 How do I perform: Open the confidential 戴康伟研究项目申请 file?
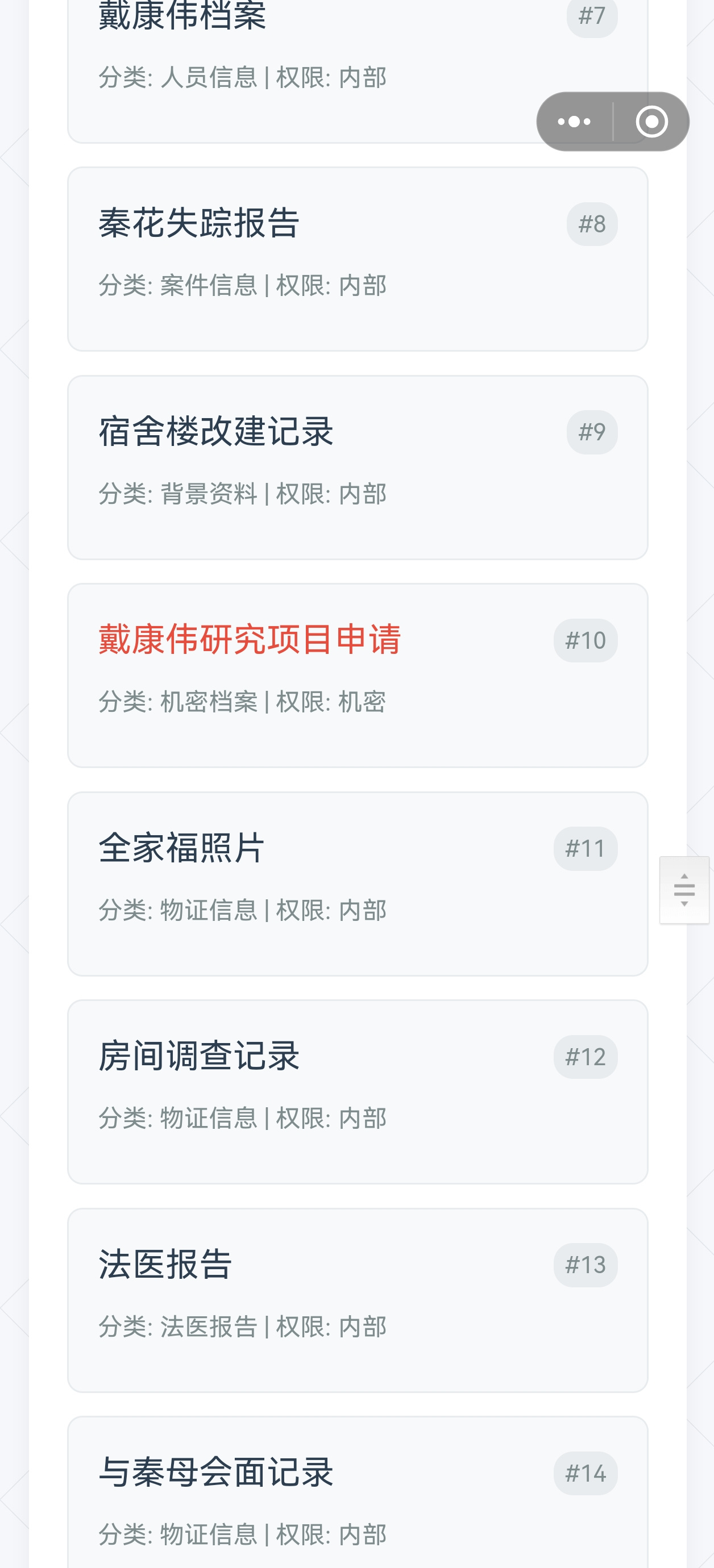pos(358,675)
